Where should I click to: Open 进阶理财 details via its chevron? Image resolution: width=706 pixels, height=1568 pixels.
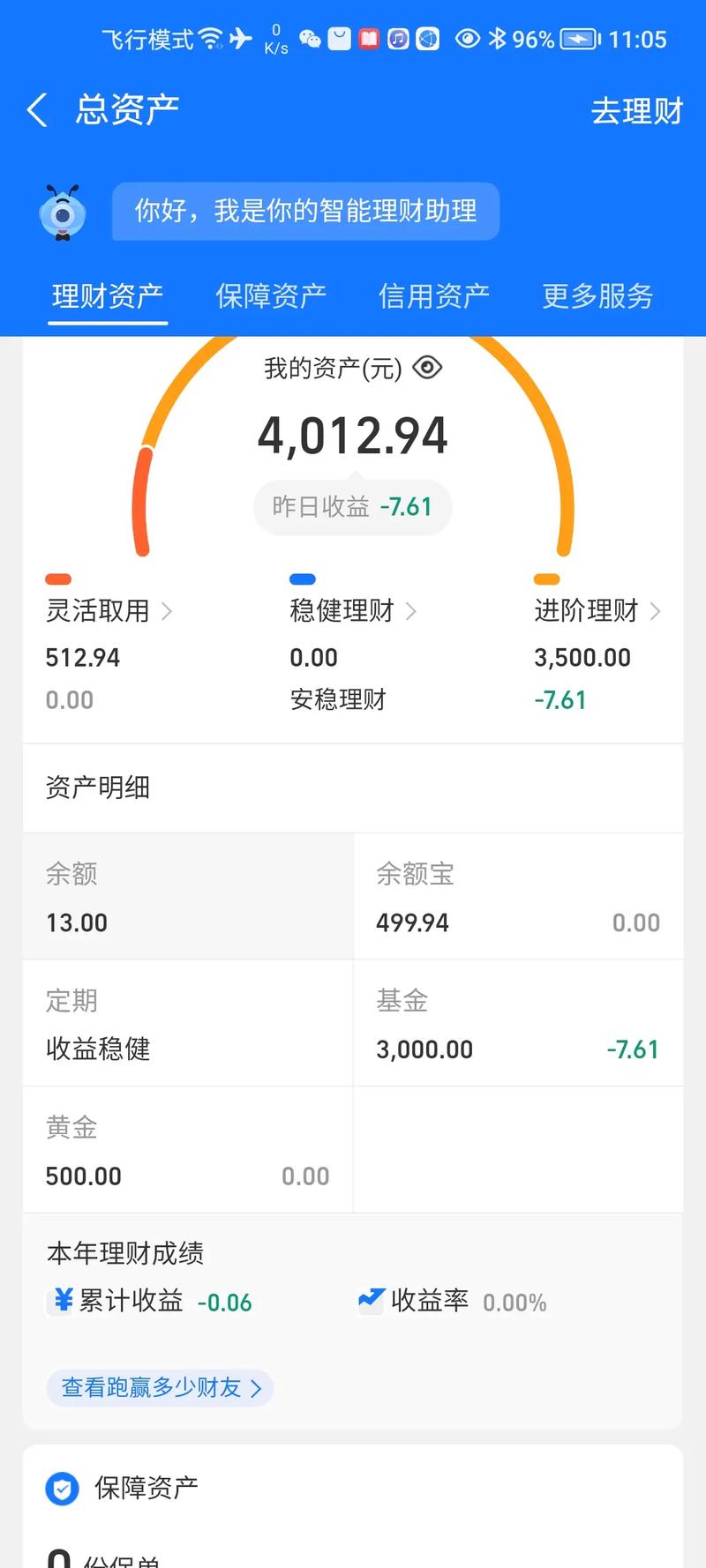(x=655, y=611)
